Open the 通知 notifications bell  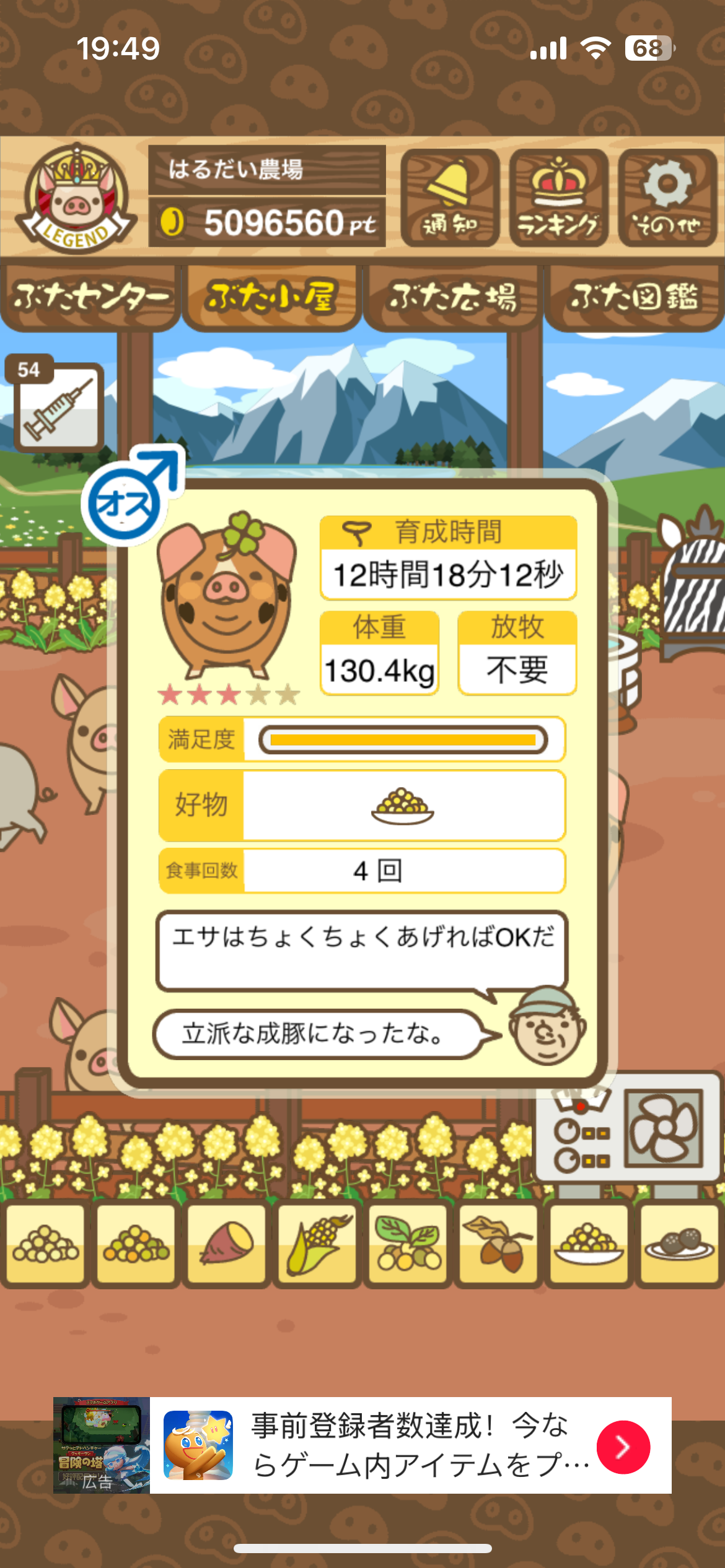[450, 198]
